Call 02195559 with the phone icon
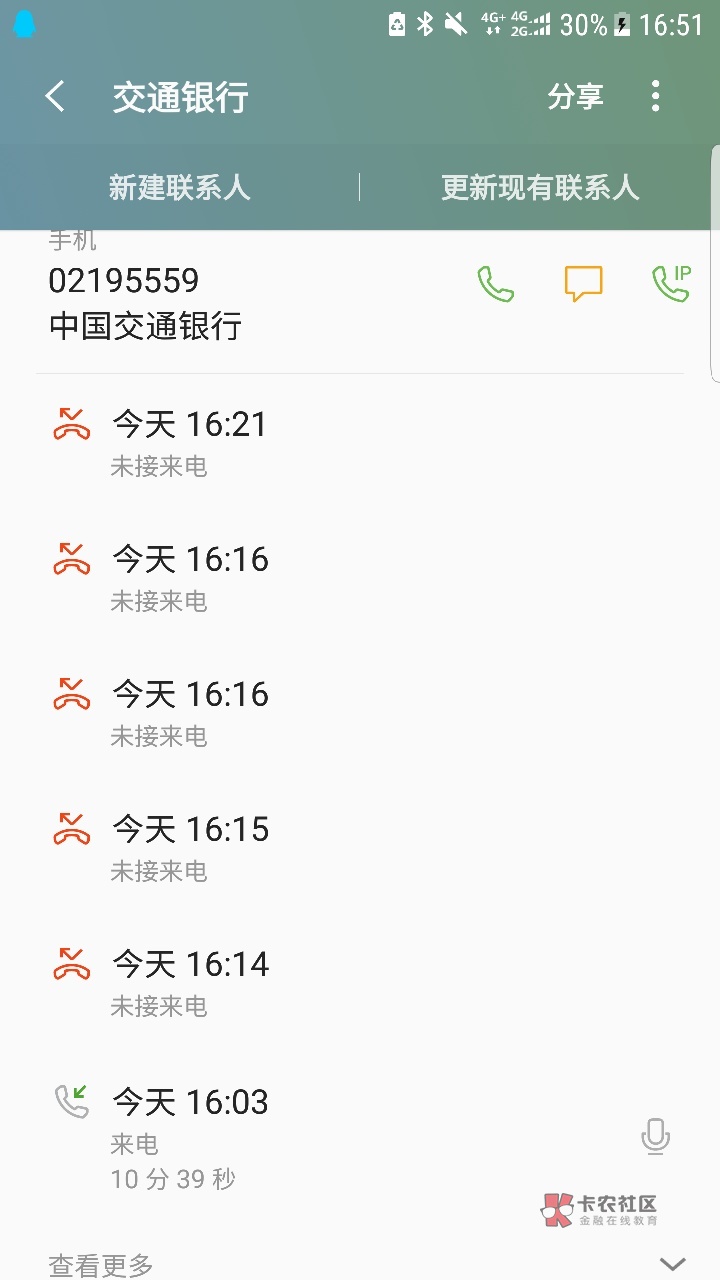Viewport: 720px width, 1280px height. (x=495, y=284)
